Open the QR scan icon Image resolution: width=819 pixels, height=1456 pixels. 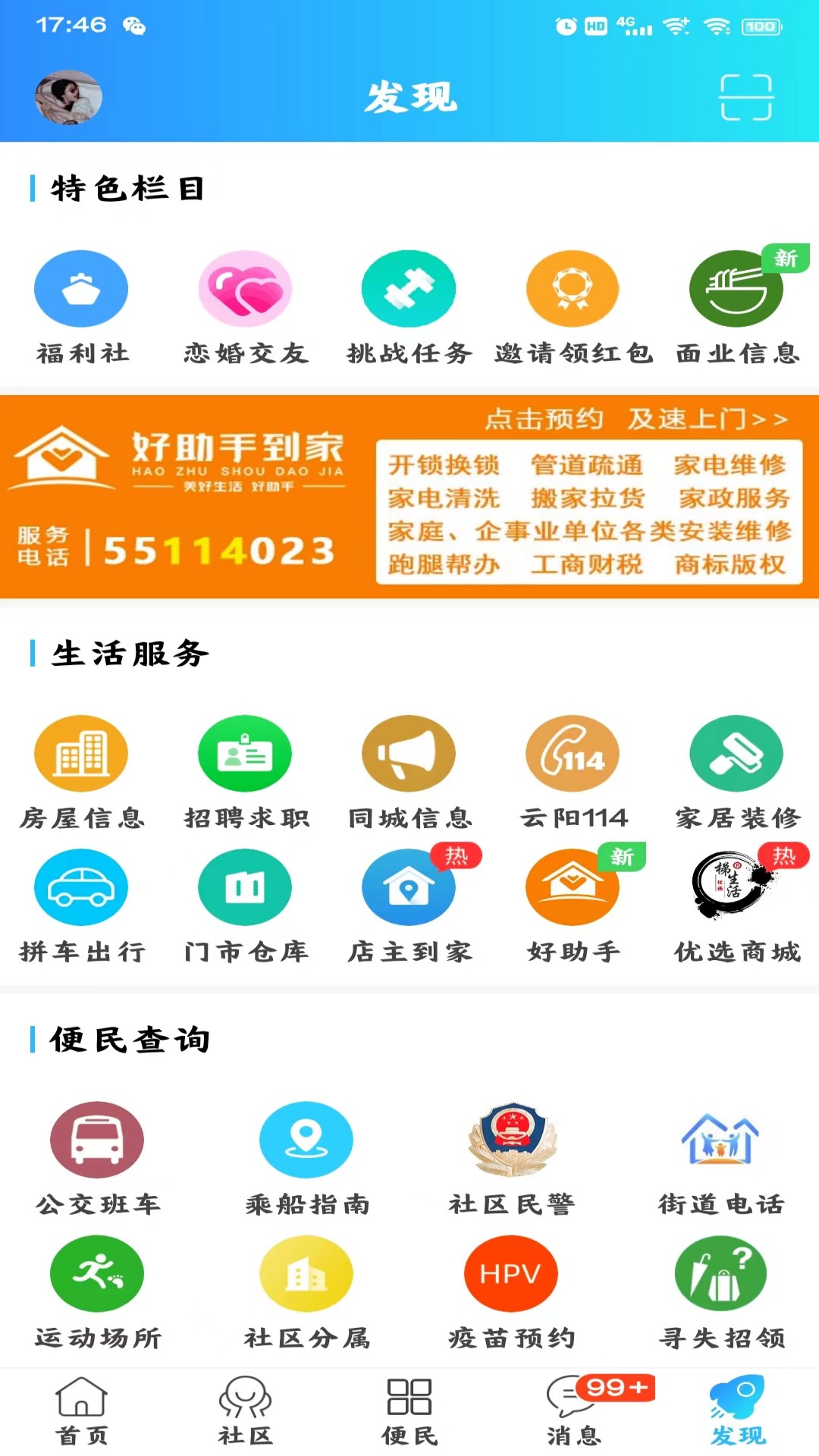[746, 97]
